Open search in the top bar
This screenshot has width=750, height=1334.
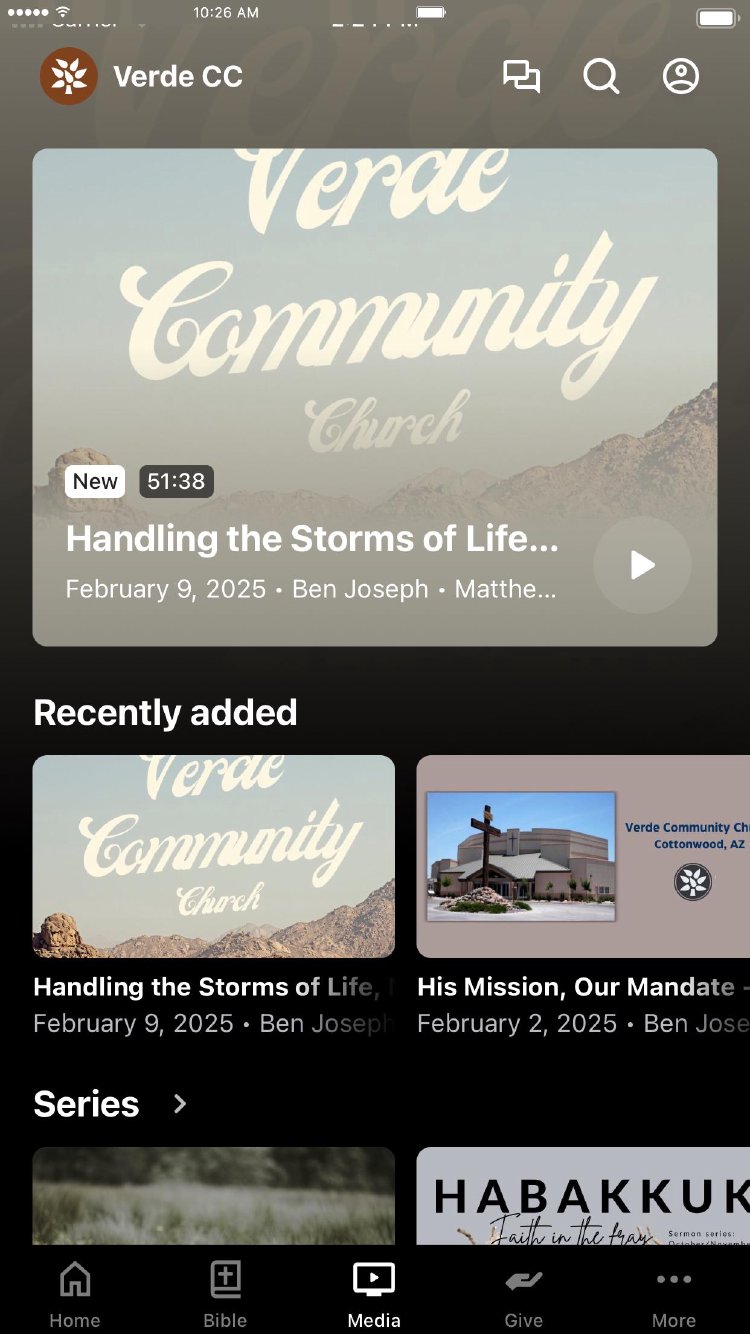(x=601, y=76)
